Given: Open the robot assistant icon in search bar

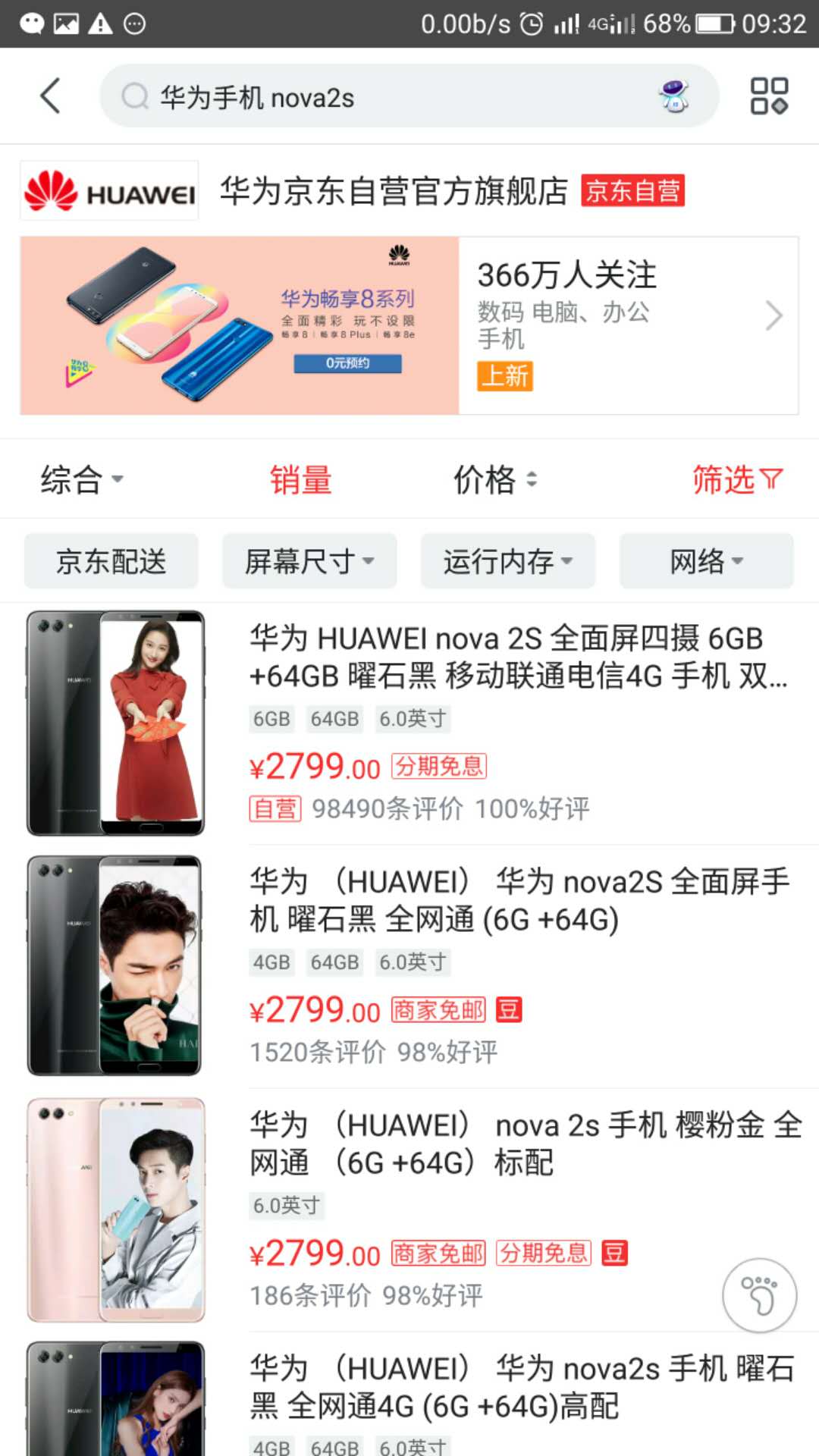Looking at the screenshot, I should pyautogui.click(x=673, y=96).
